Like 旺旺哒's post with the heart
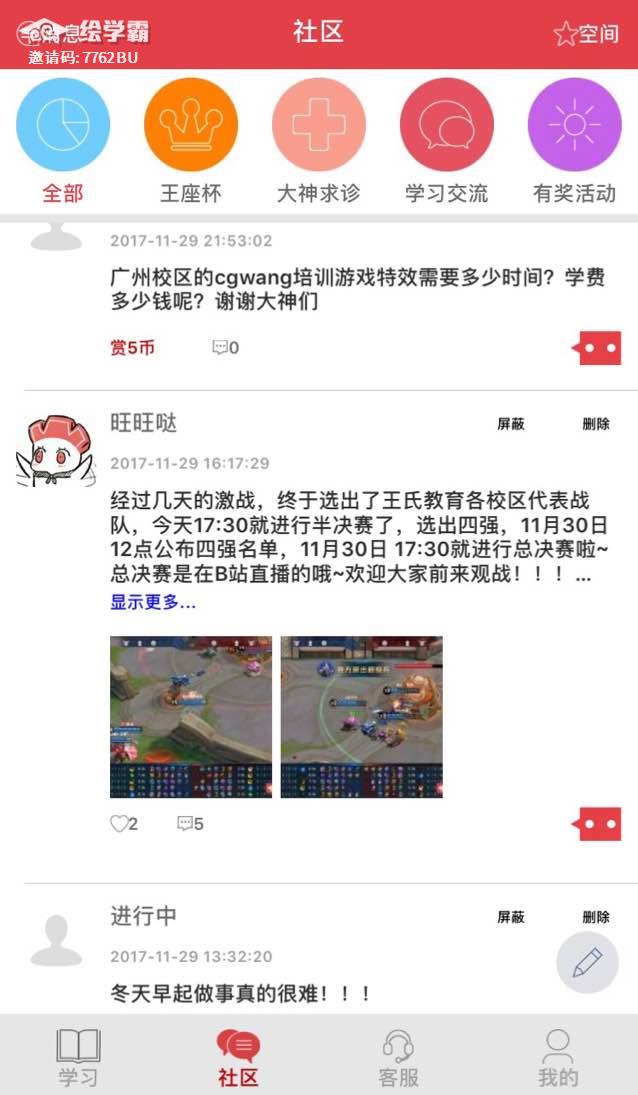638x1095 pixels. coord(122,824)
